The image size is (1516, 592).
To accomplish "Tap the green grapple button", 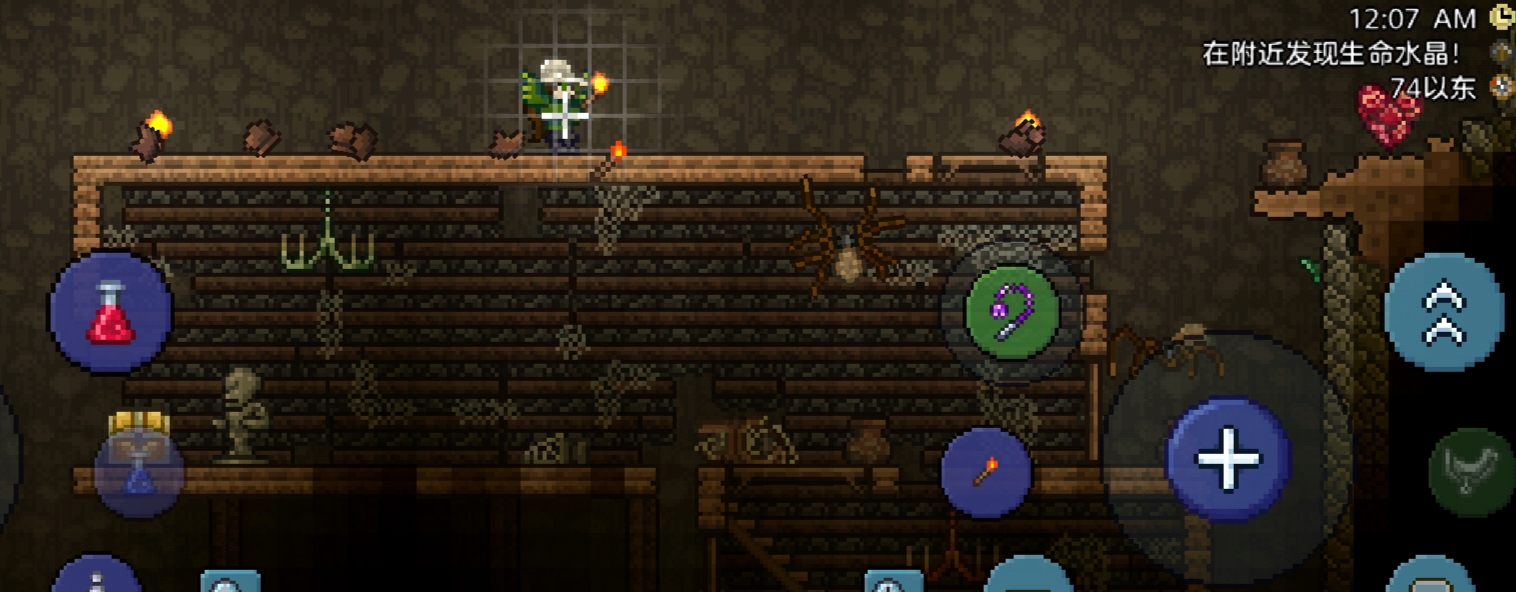I will coord(1472,472).
